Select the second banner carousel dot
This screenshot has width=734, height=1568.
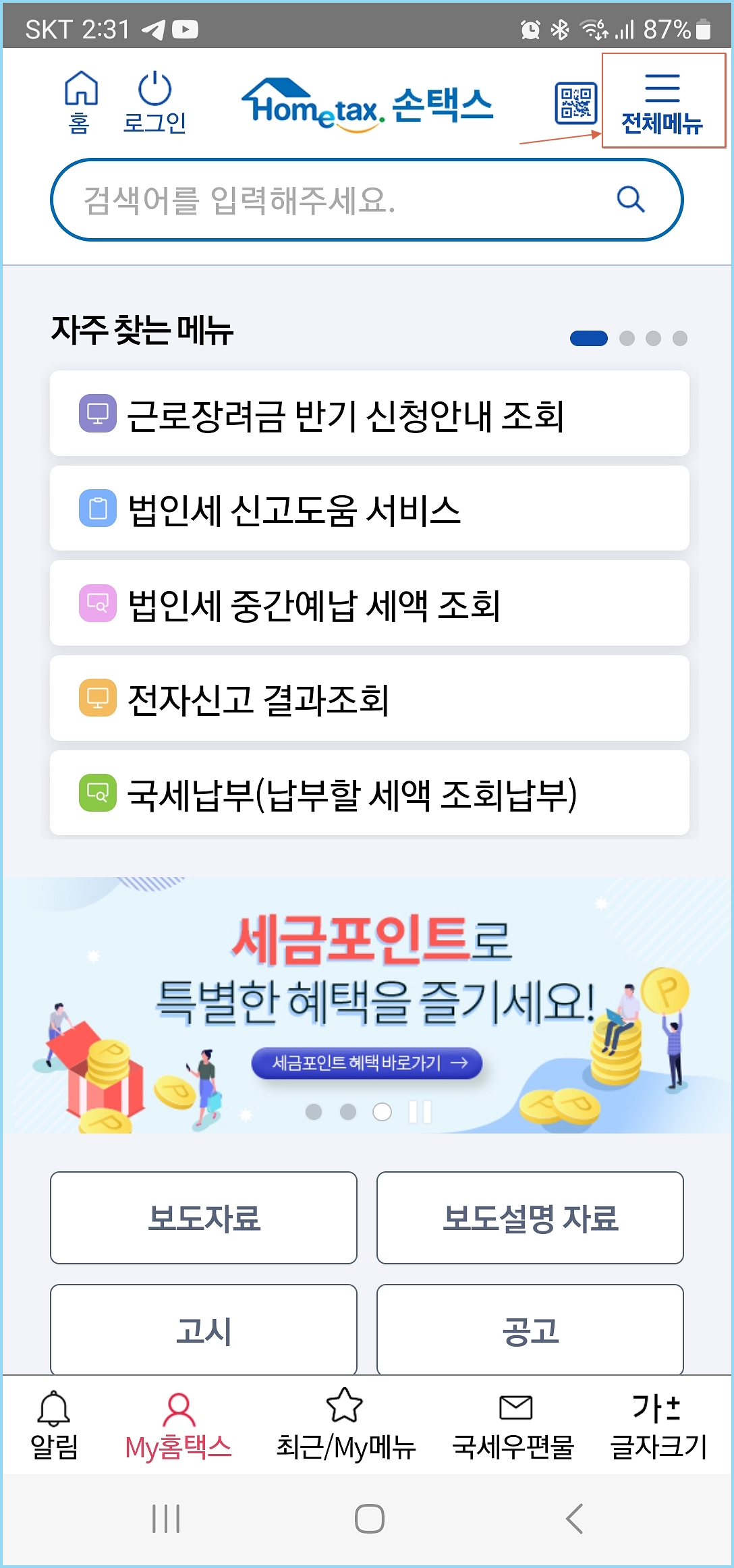(x=348, y=1113)
